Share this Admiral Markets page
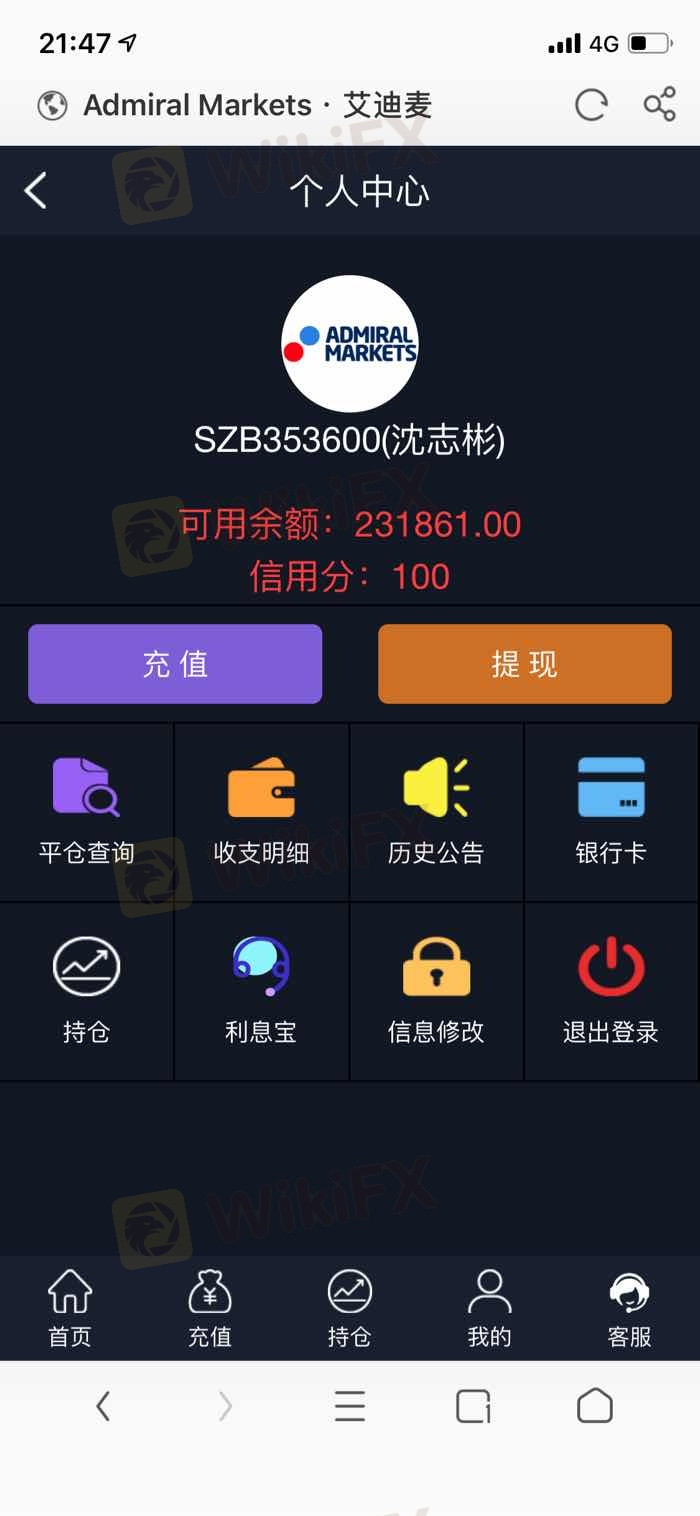This screenshot has height=1516, width=700. (x=659, y=105)
